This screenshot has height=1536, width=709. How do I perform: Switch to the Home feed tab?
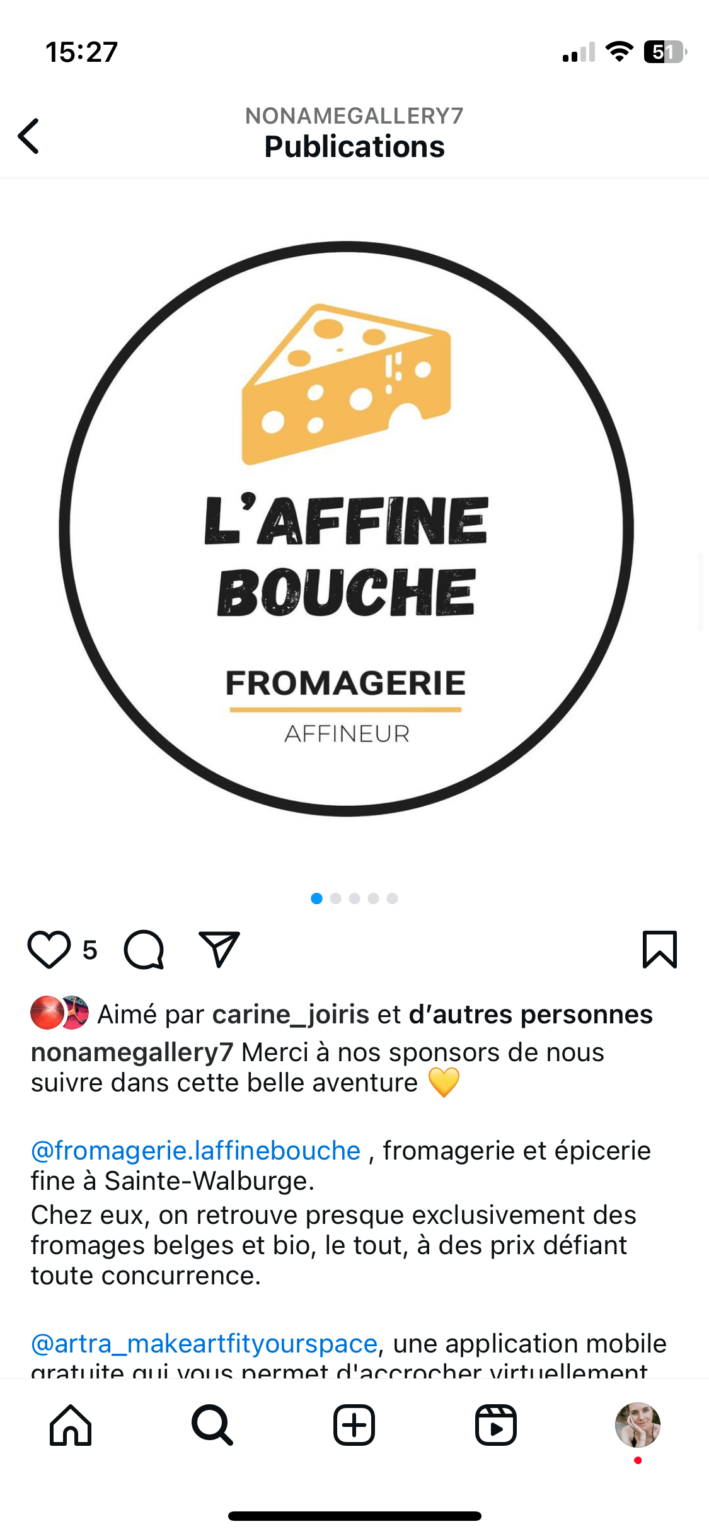coord(70,1426)
